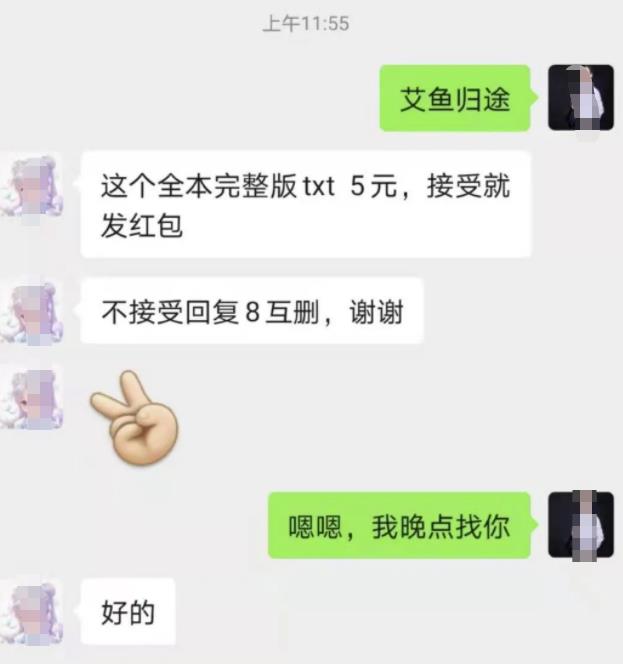This screenshot has height=664, width=623.
Task: Open profile from avatar beside 艾鱼归途 message
Action: click(x=580, y=97)
